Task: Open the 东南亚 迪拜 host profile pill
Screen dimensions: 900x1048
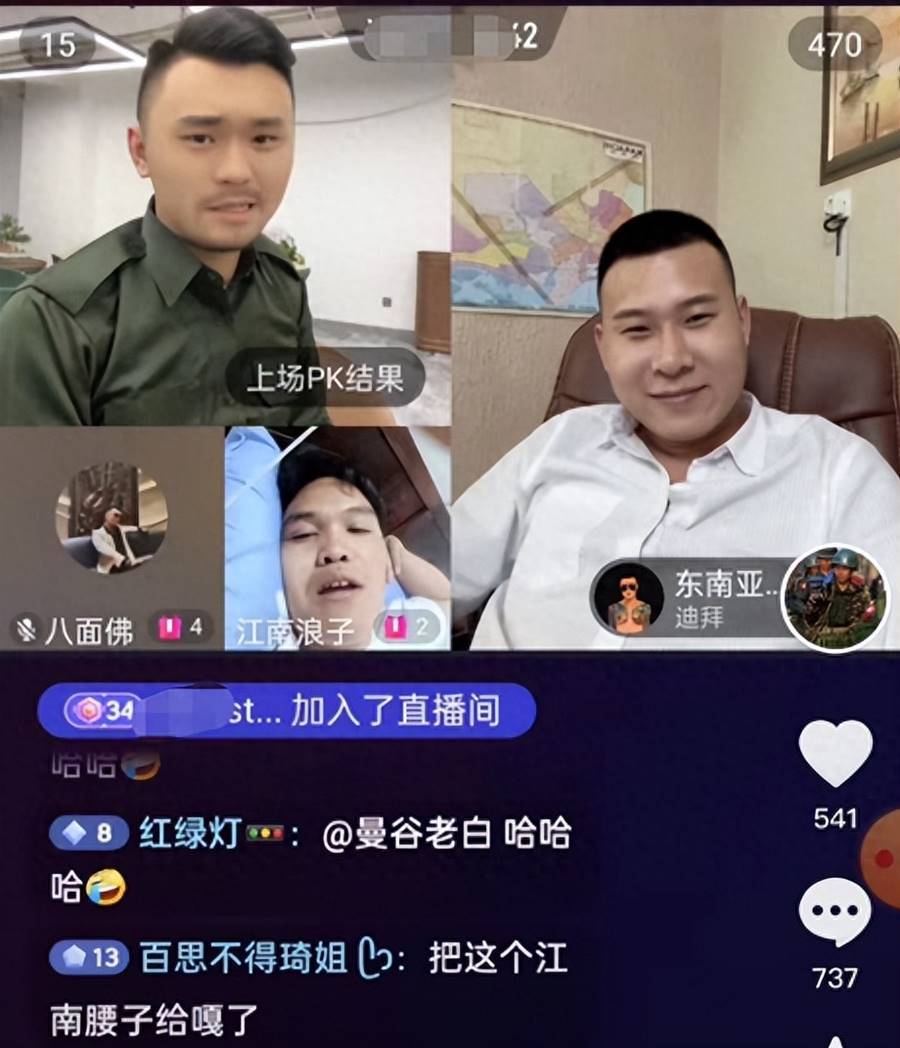Action: [x=690, y=598]
